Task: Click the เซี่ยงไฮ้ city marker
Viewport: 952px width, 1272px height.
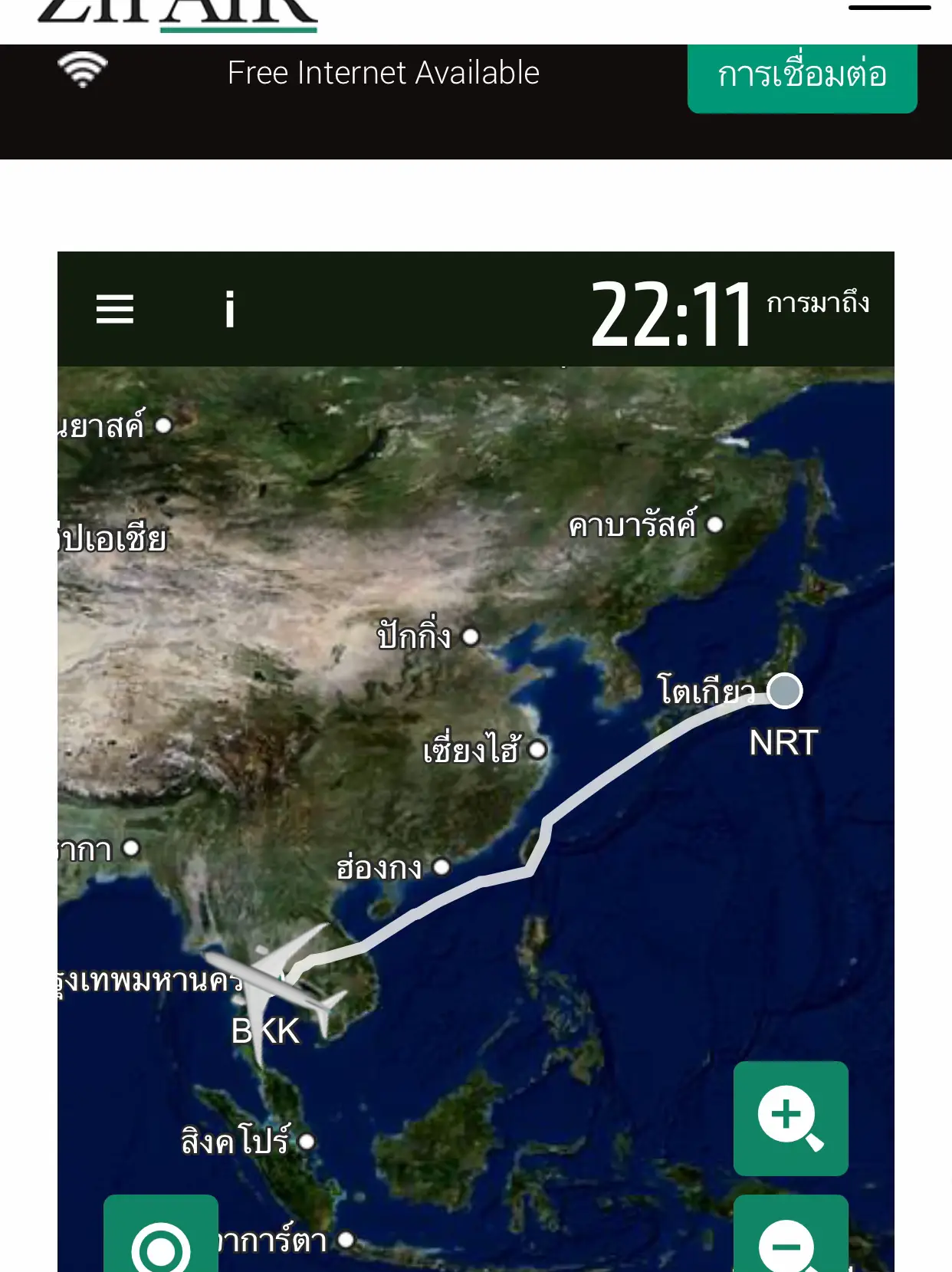Action: [x=539, y=749]
